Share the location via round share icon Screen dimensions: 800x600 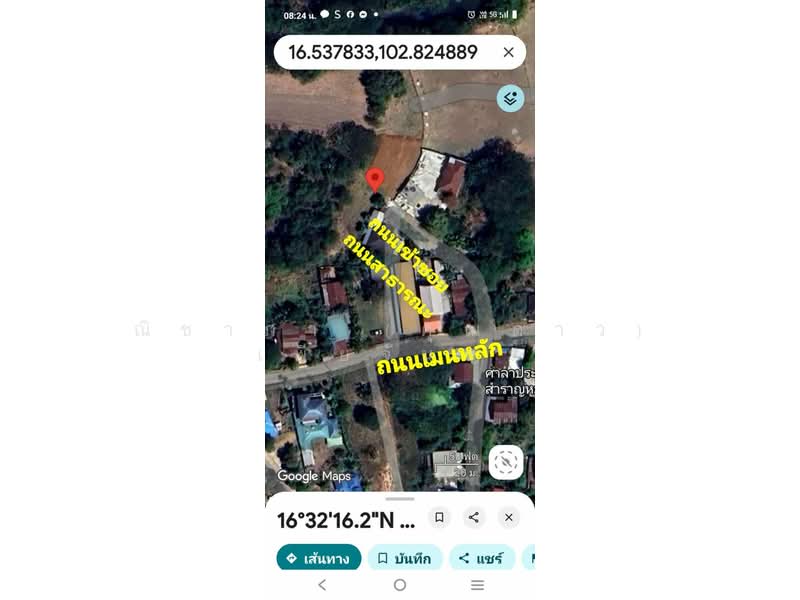(474, 517)
